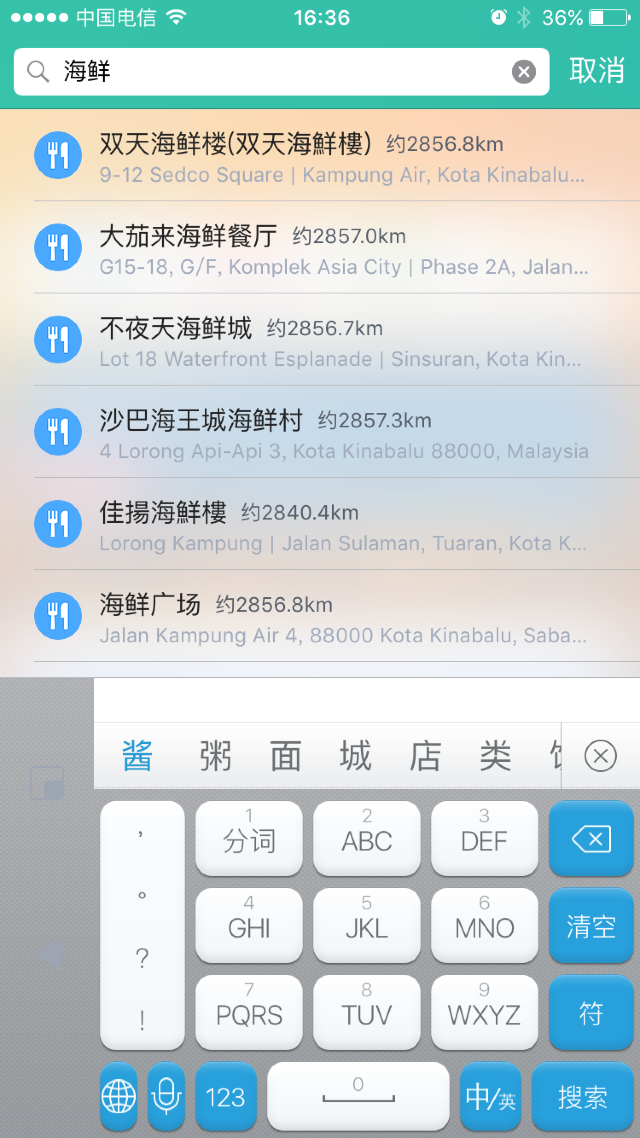Tap 取消 to cancel the search

coord(596,70)
